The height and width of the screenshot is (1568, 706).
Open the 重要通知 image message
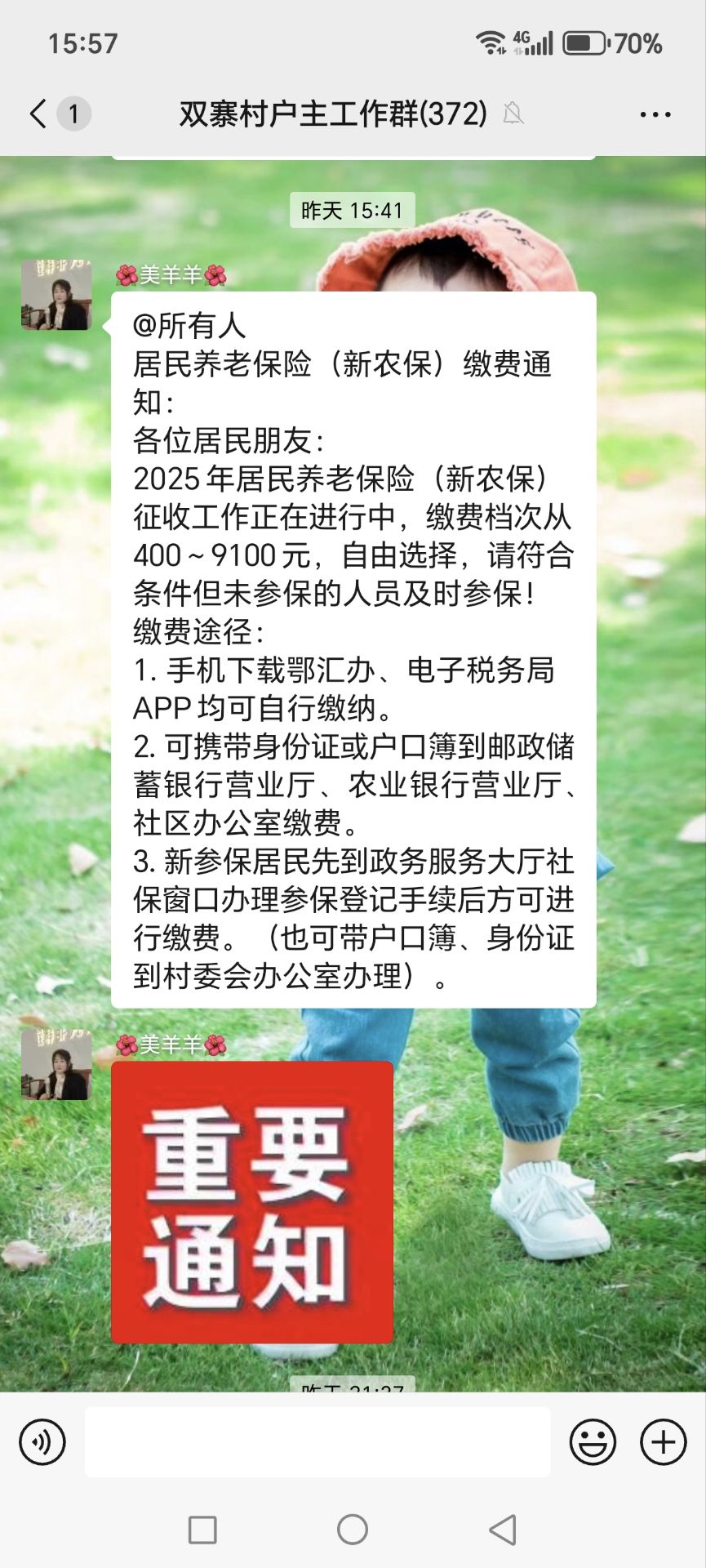point(252,1202)
